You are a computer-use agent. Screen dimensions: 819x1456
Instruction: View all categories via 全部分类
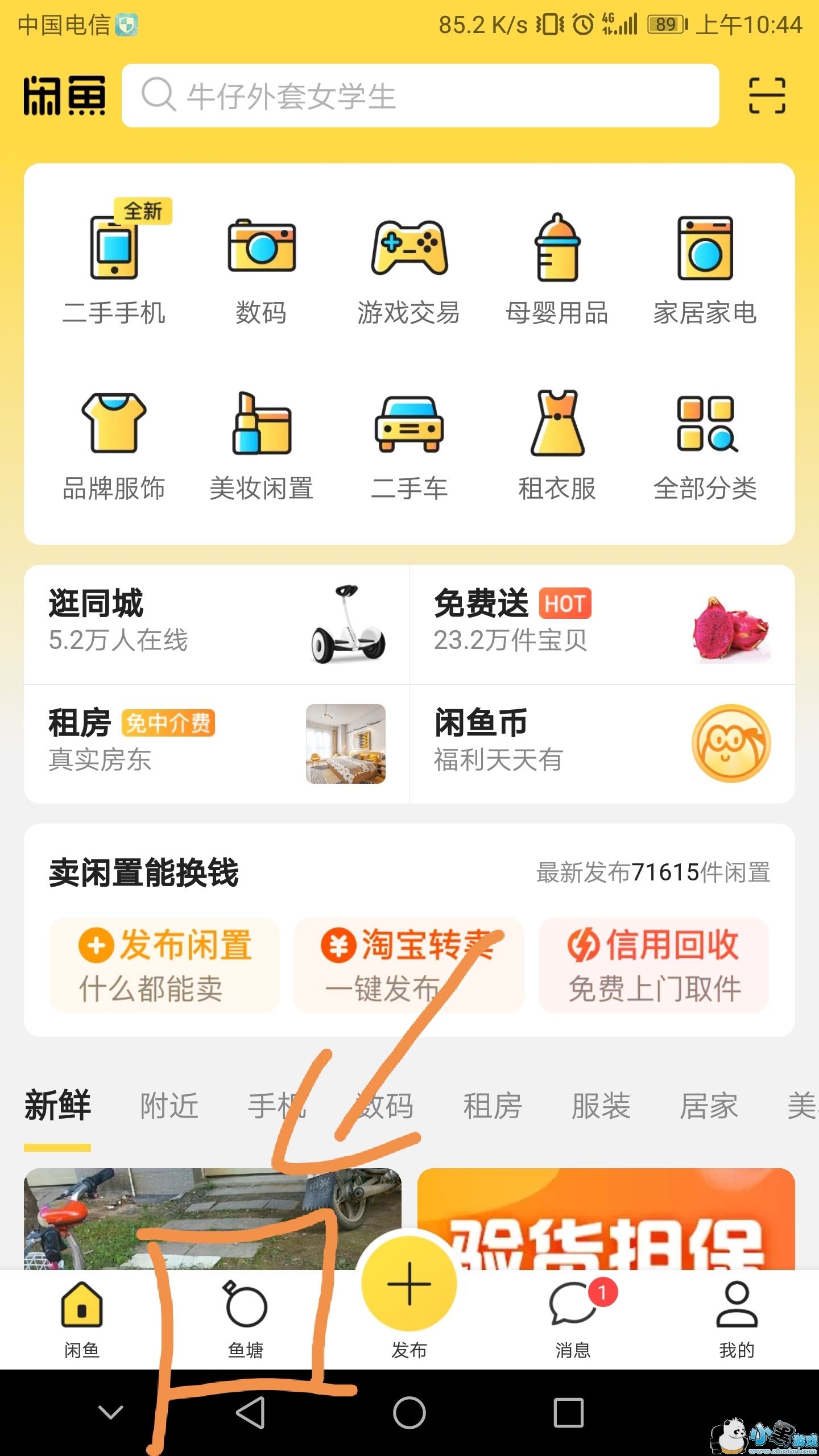pos(705,444)
